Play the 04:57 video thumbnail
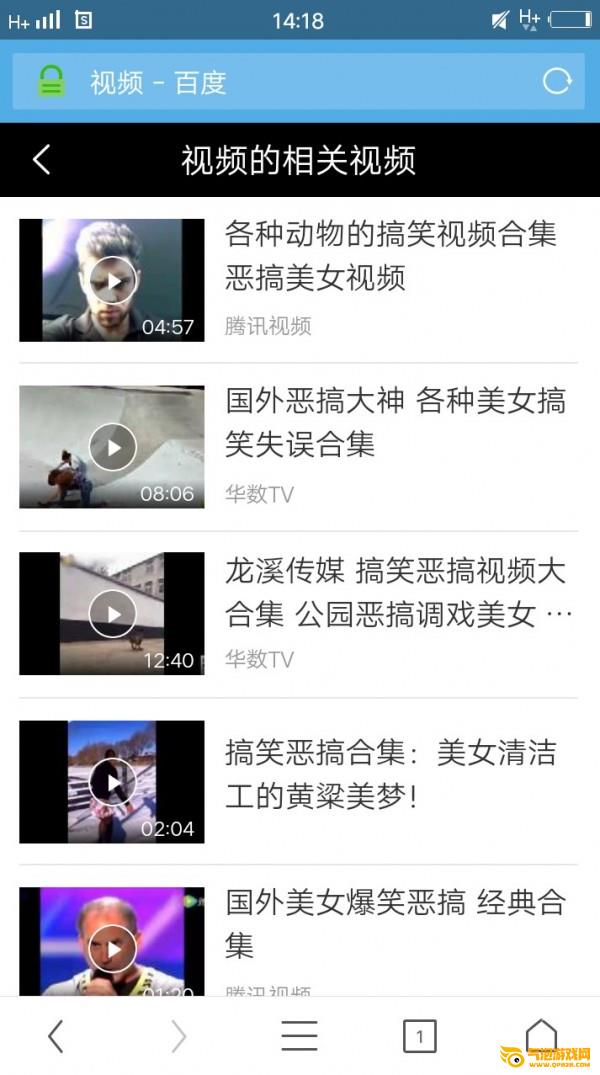The height and width of the screenshot is (1075, 600). pyautogui.click(x=112, y=280)
